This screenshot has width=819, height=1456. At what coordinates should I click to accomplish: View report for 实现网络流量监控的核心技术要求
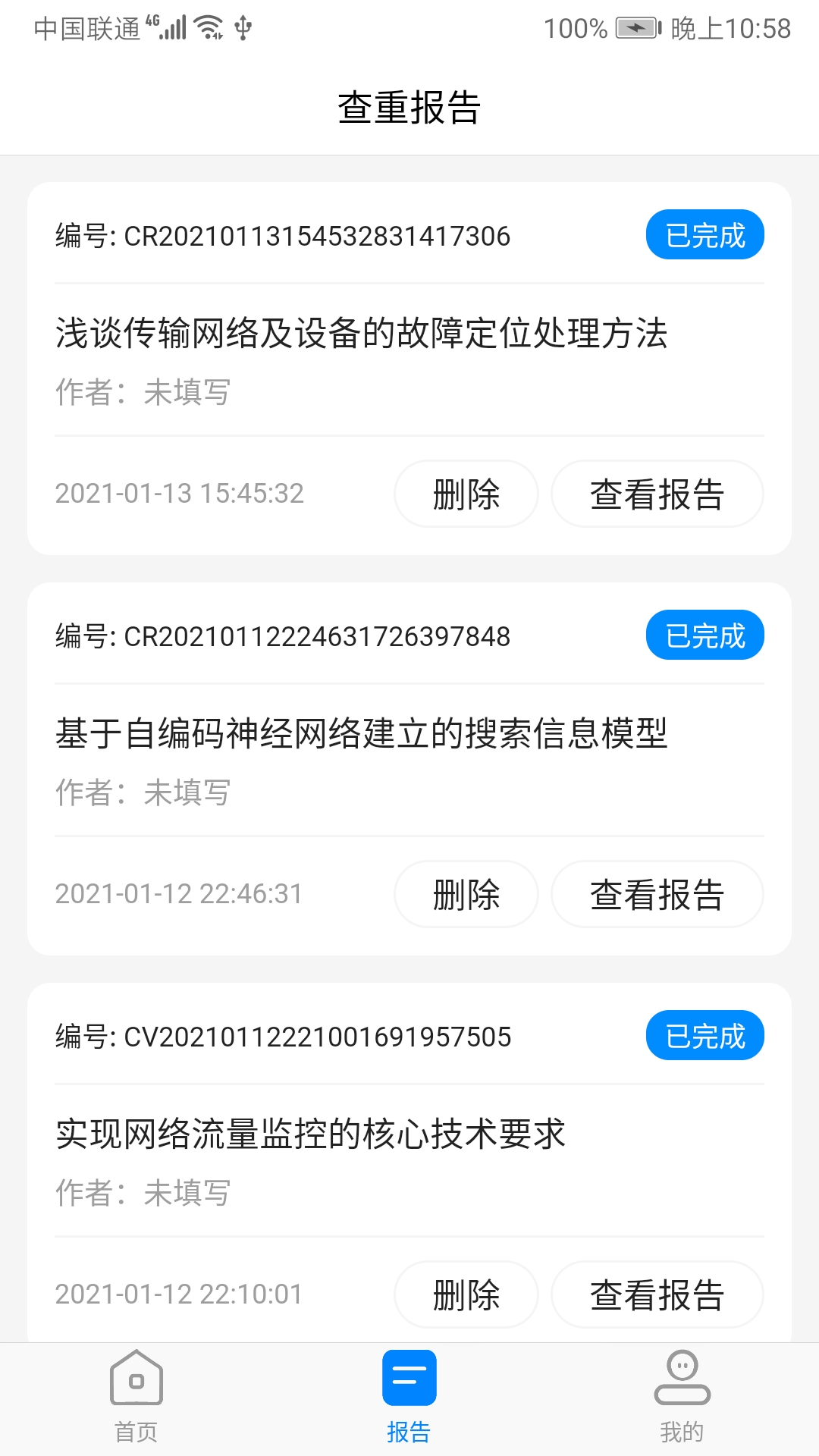(657, 1295)
